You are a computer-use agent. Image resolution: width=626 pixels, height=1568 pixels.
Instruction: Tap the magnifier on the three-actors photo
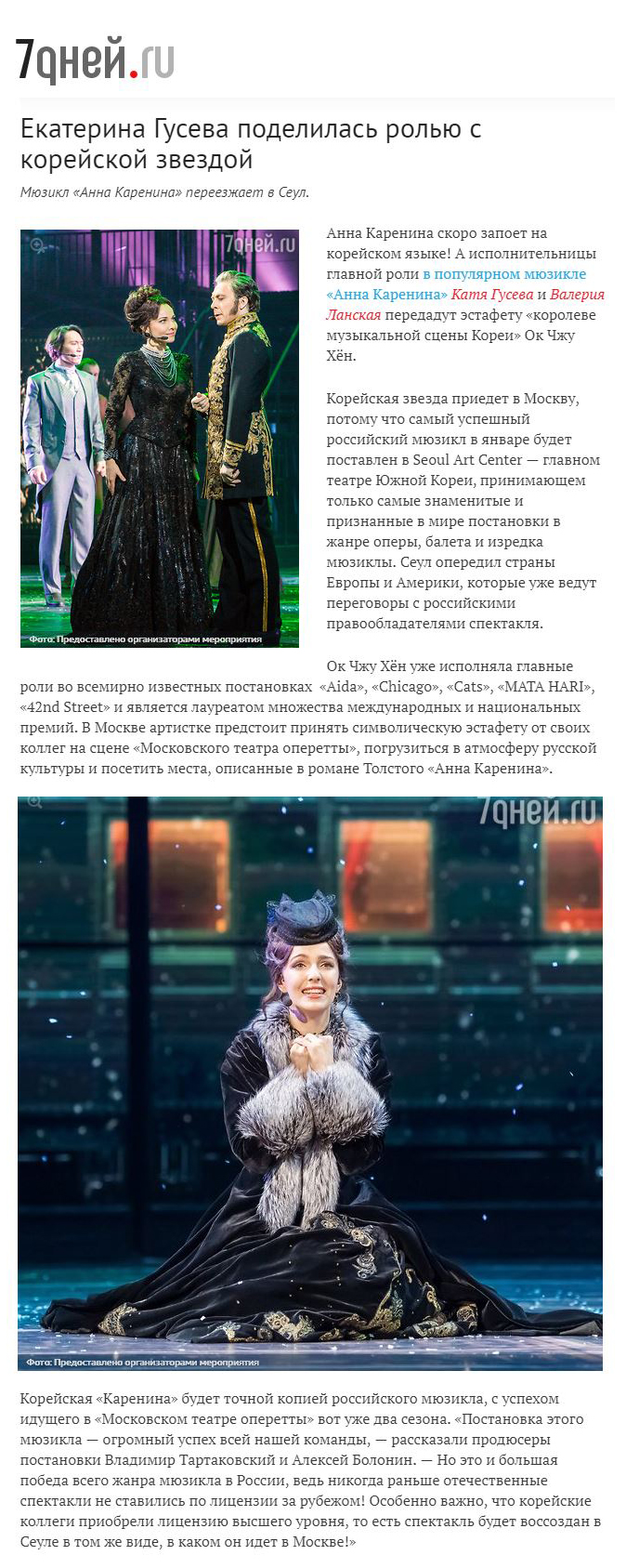click(x=38, y=245)
